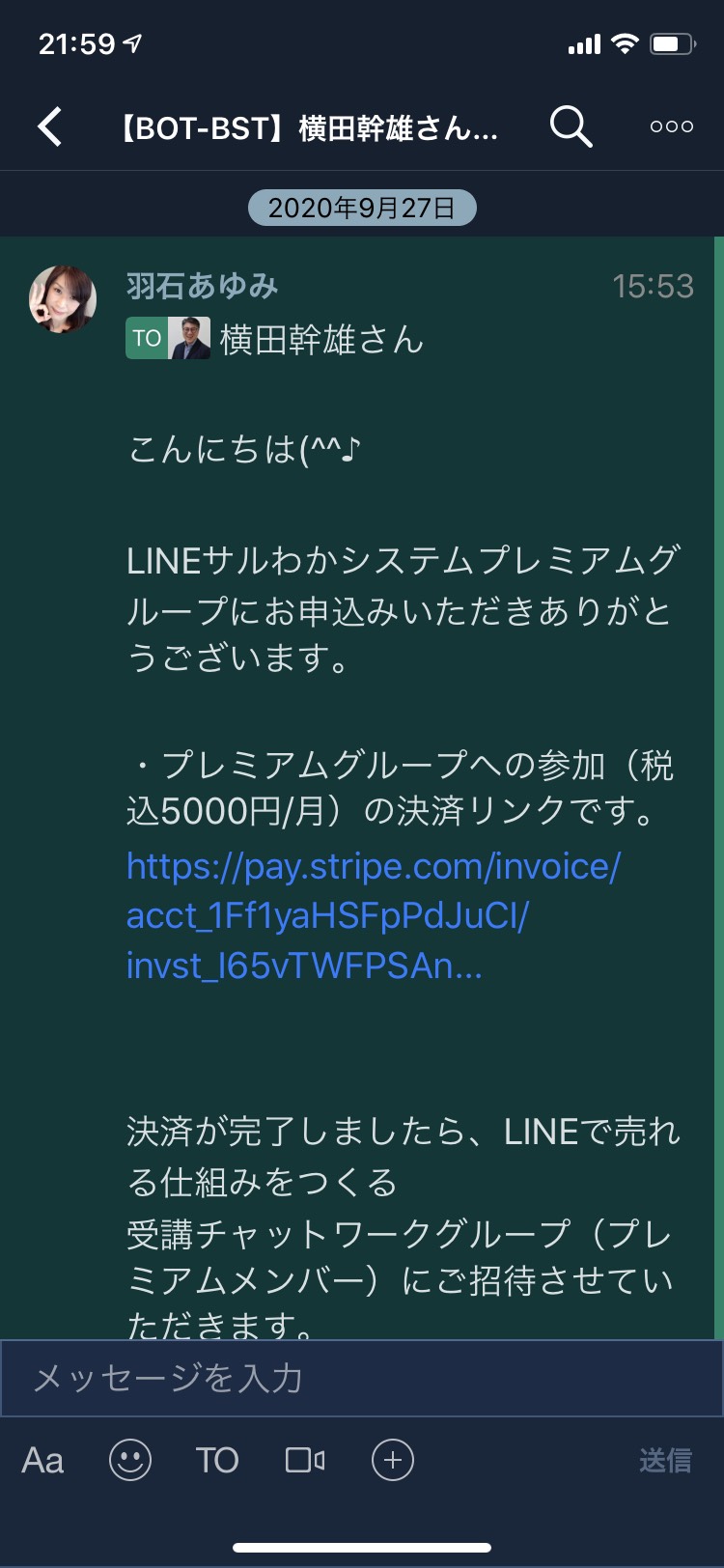Tap the TO mention button in toolbar

tap(217, 1460)
